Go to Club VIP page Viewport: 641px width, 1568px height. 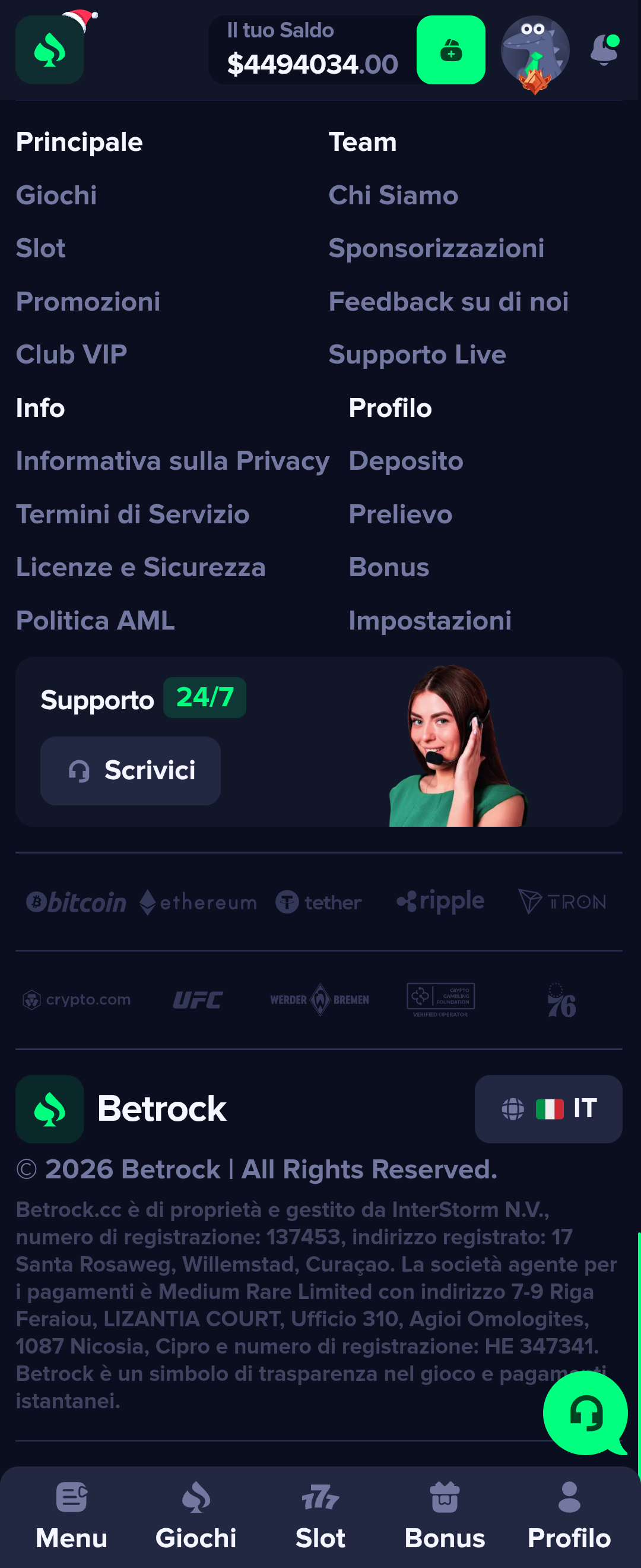(71, 355)
